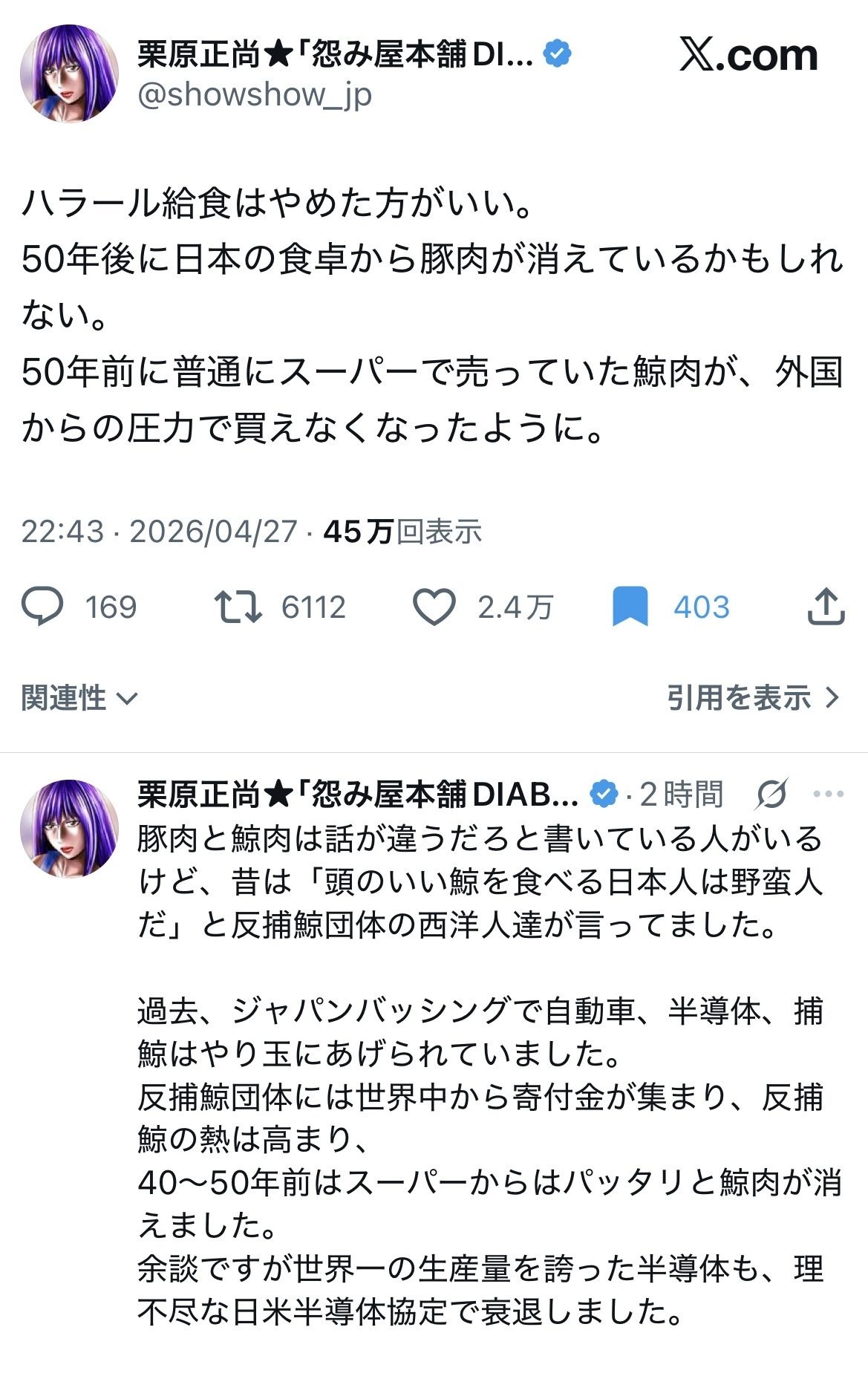Open the overflow menu on the reply
Screen dimensions: 868x1376
point(828,794)
